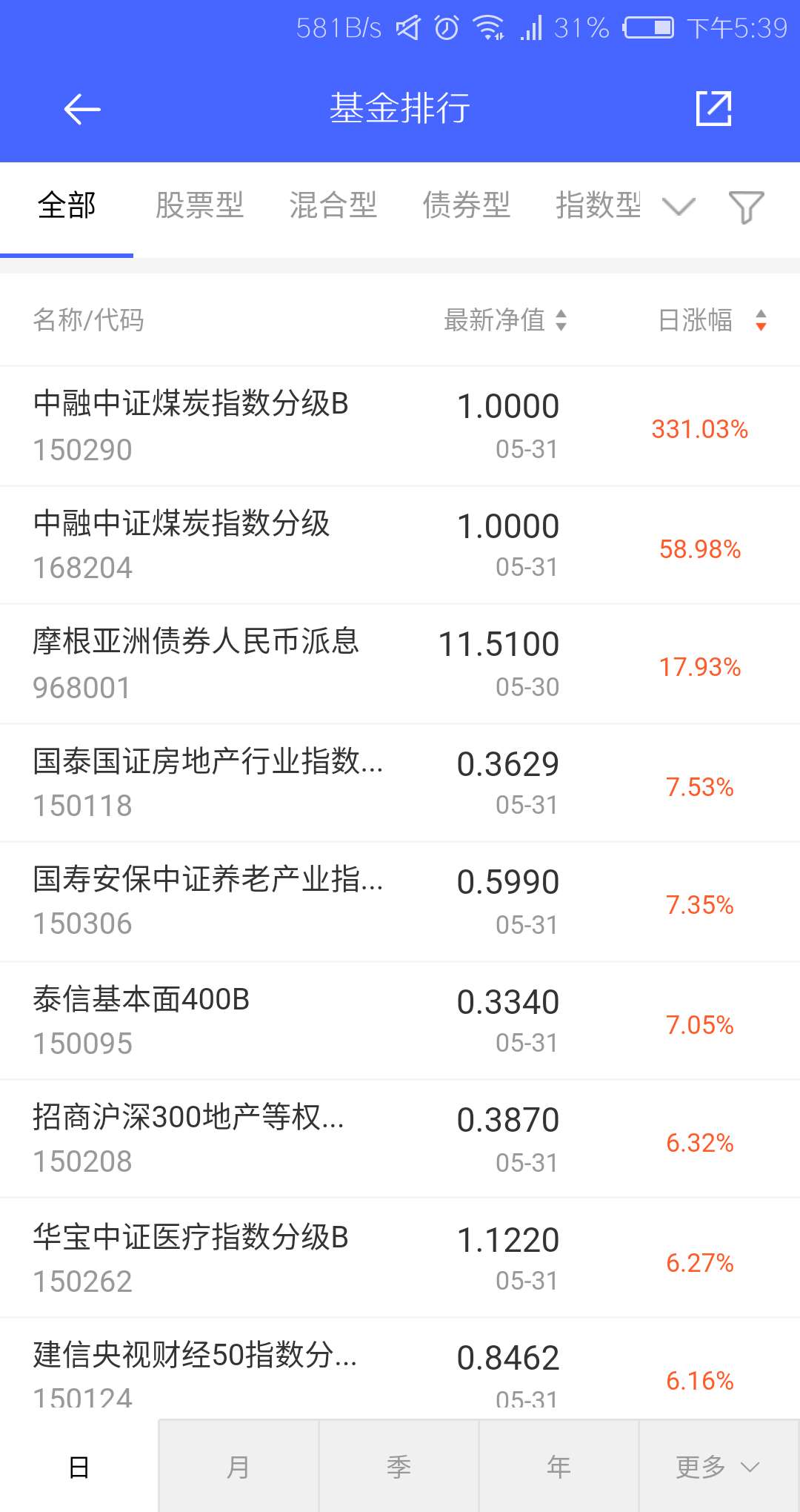Sort the list by 日涨幅
This screenshot has height=1512, width=800.
pyautogui.click(x=712, y=320)
